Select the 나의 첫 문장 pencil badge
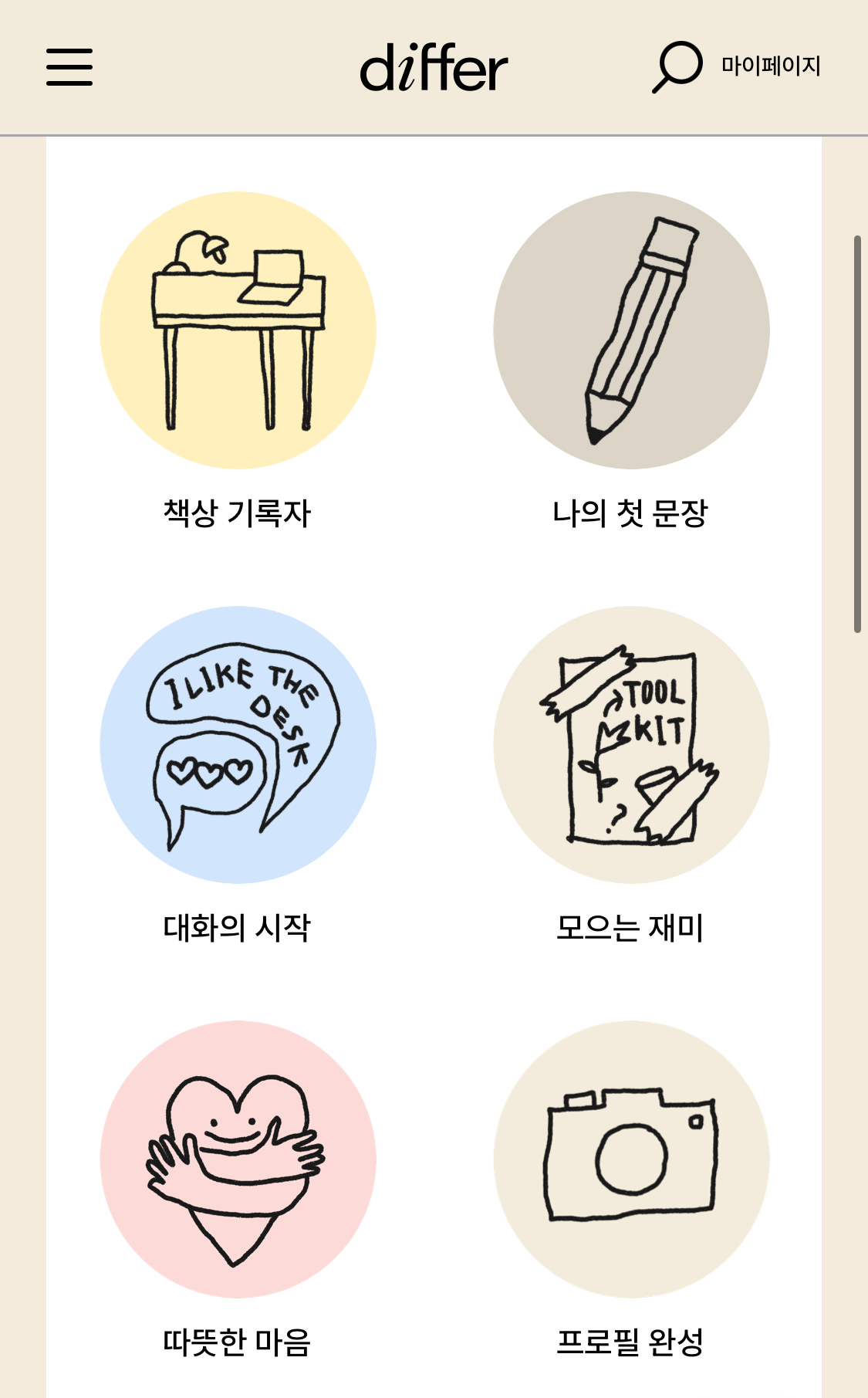Screen dimensions: 868x1398 (x=631, y=330)
